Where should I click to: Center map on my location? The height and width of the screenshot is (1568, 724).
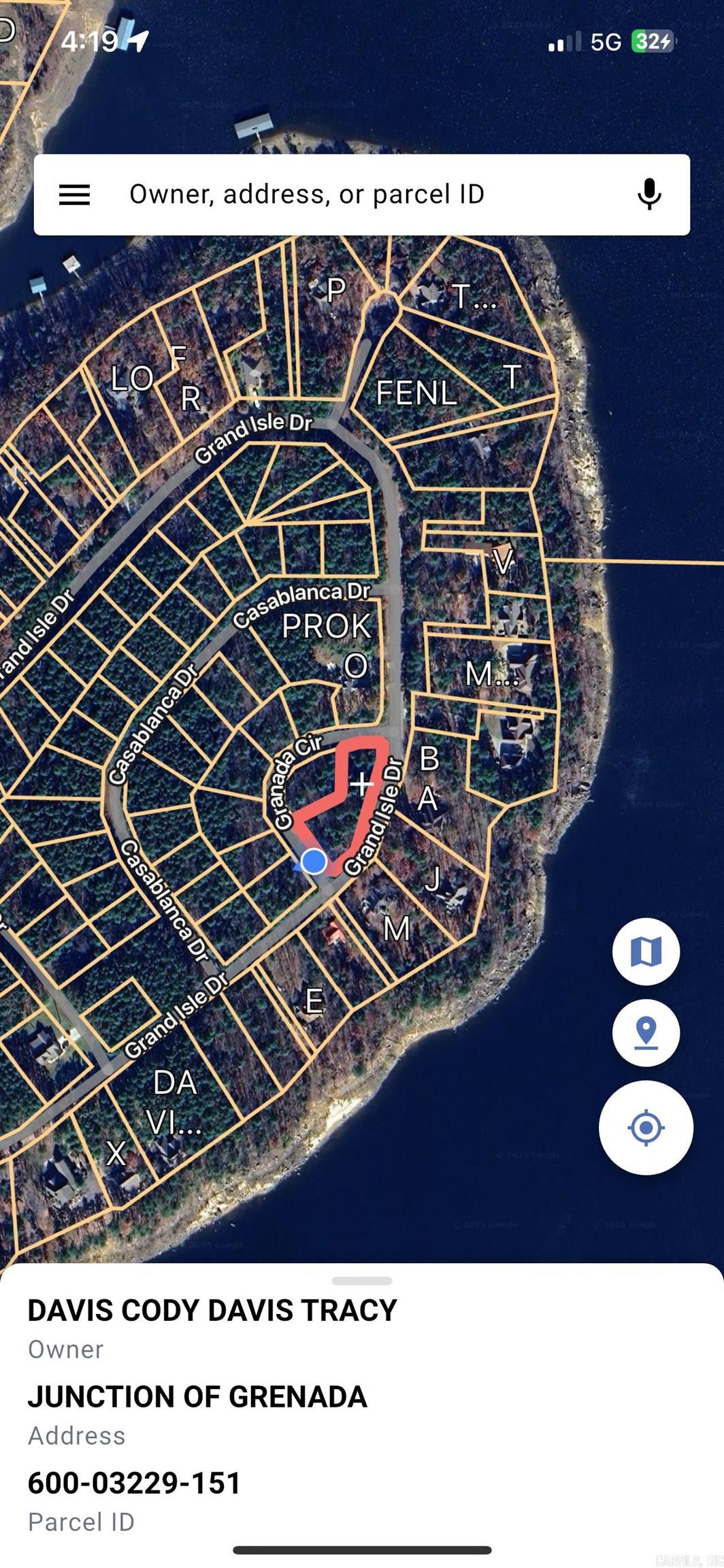click(x=645, y=1128)
